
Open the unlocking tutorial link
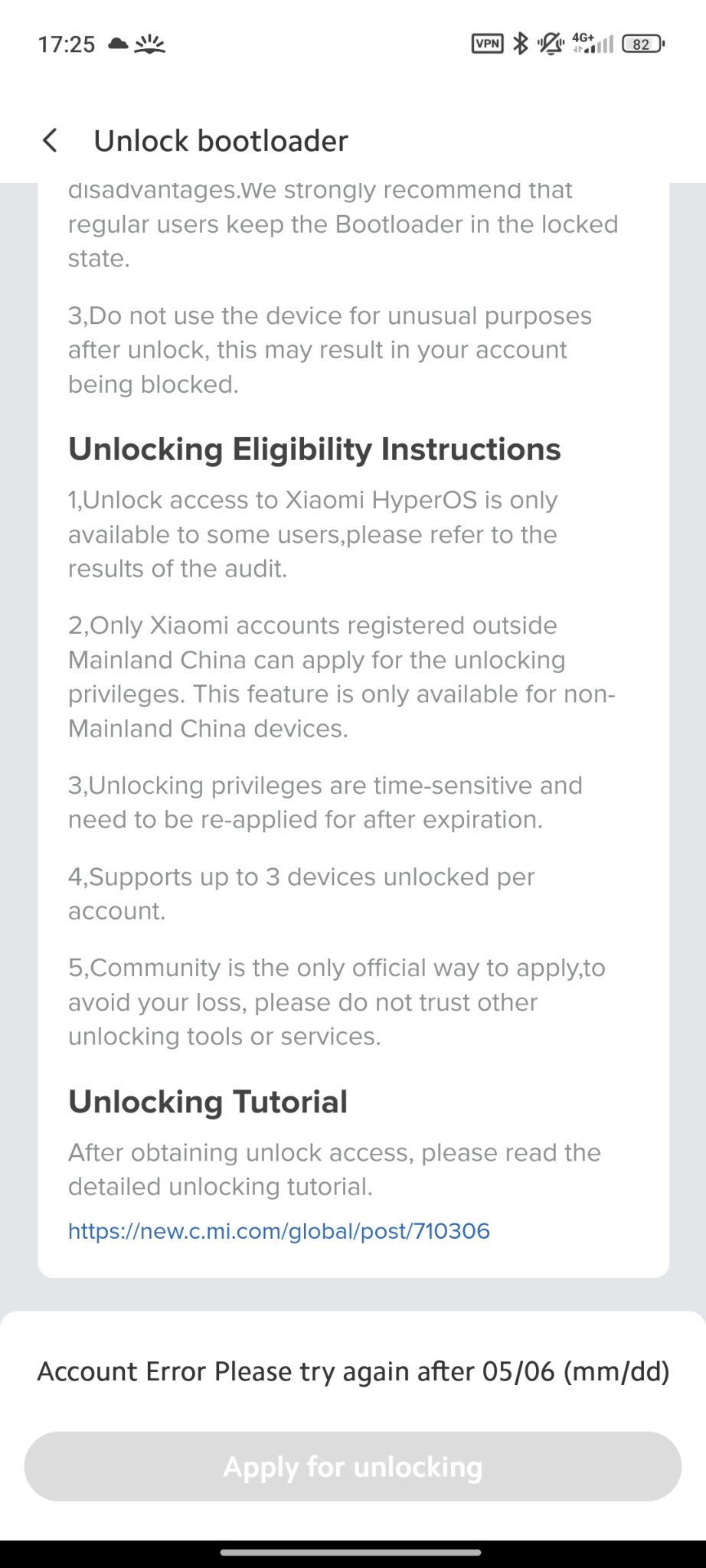tap(279, 1231)
